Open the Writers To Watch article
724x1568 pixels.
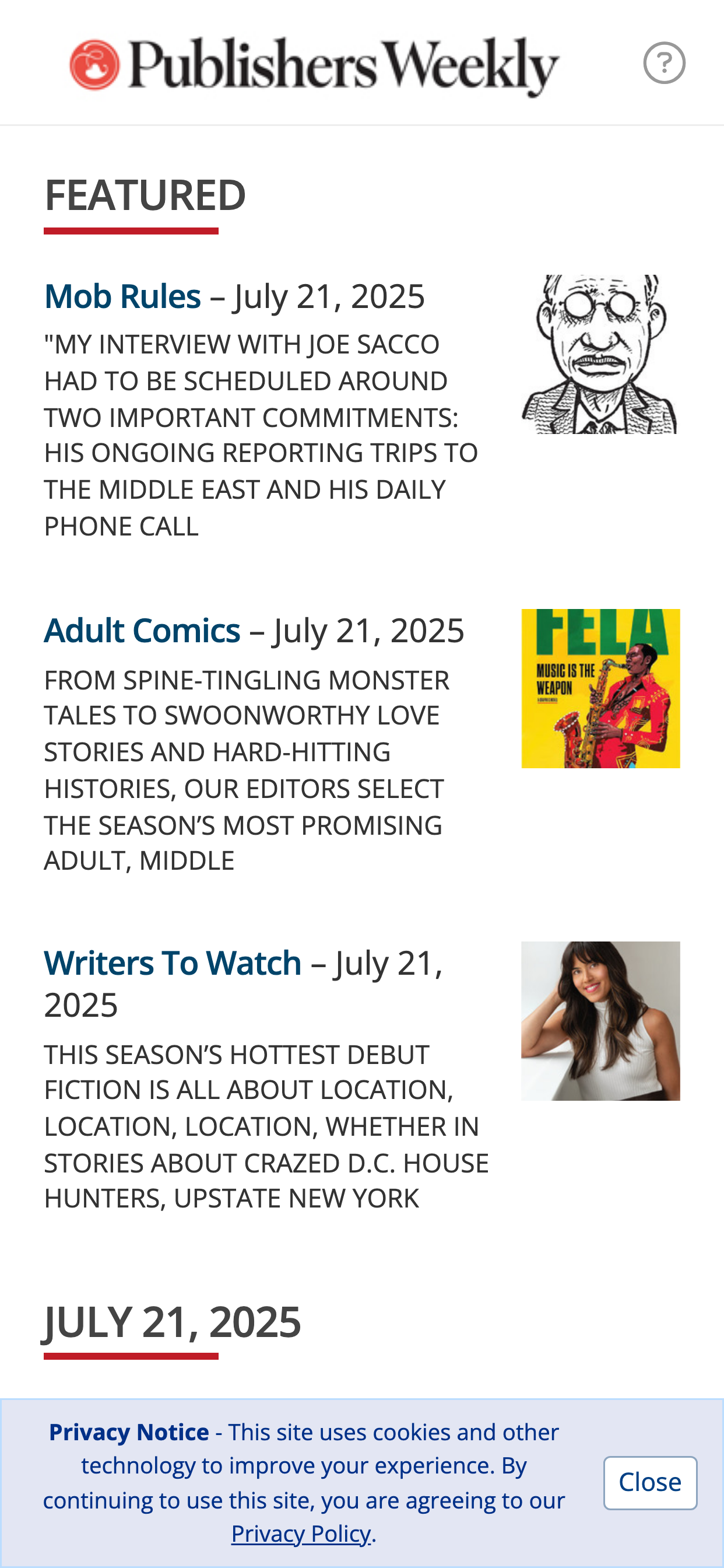coord(172,962)
